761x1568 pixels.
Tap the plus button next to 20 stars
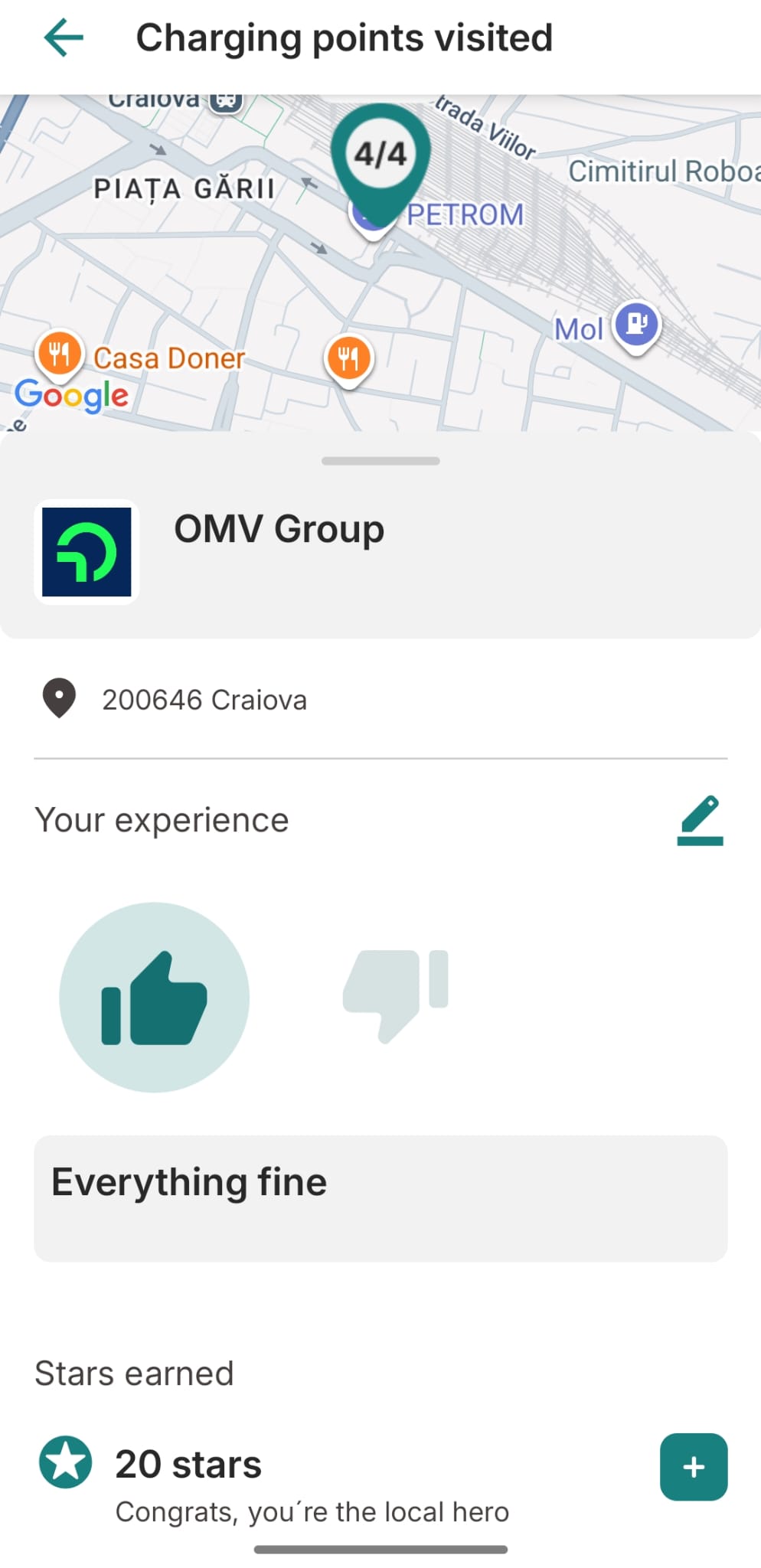coord(694,1466)
